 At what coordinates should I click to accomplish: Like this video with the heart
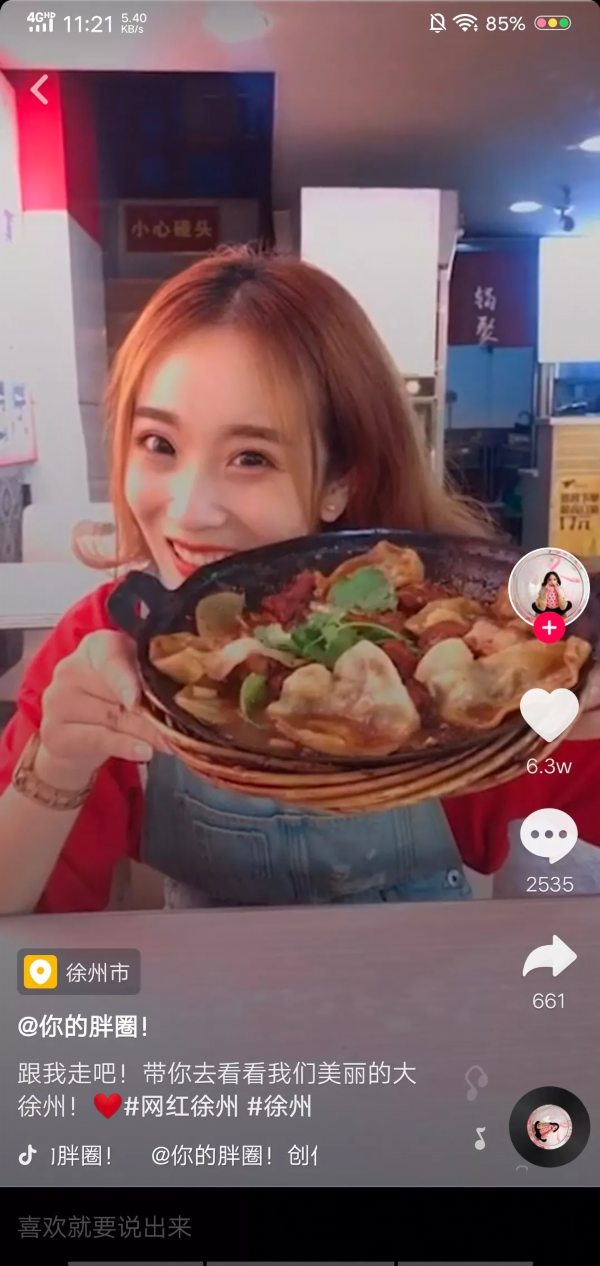(549, 715)
